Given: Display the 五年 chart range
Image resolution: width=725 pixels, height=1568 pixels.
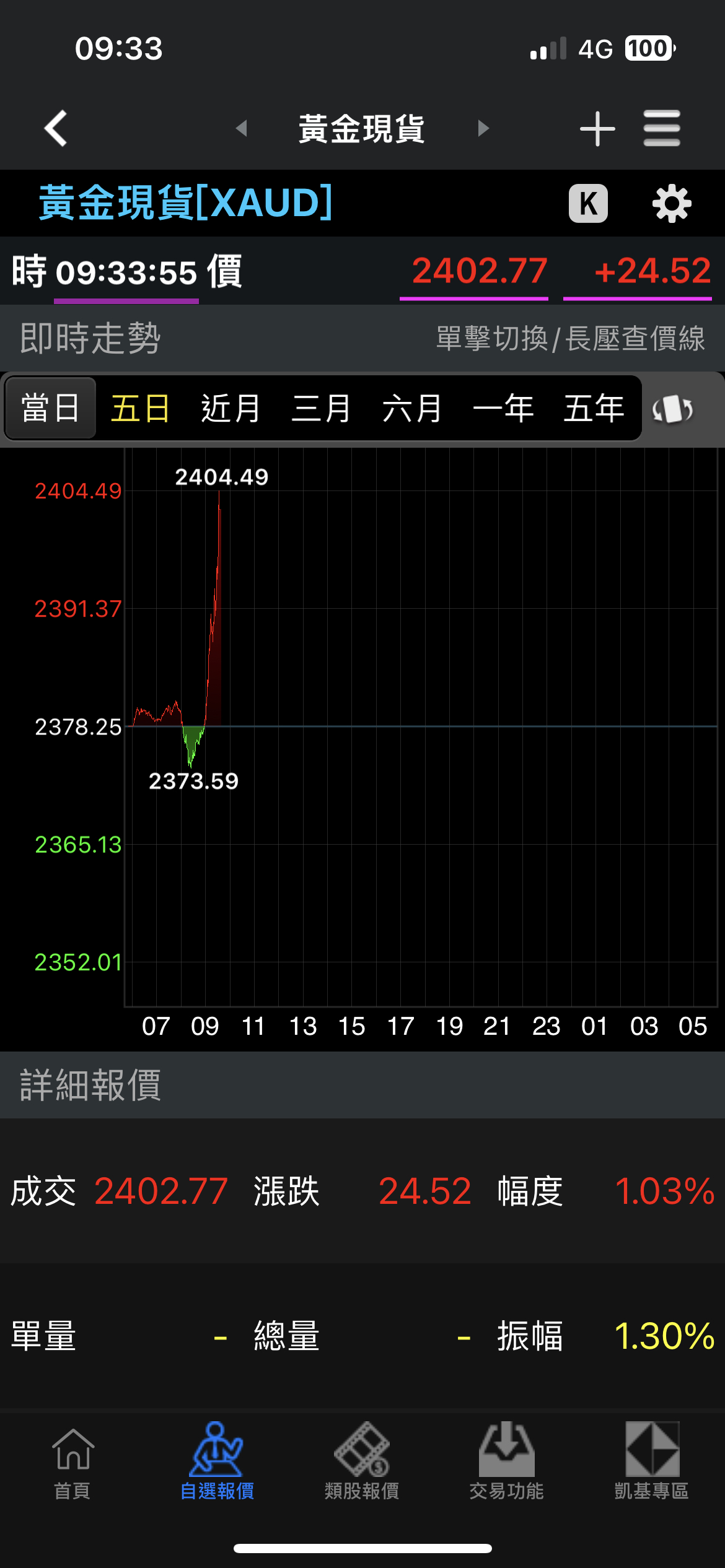Looking at the screenshot, I should tap(594, 409).
